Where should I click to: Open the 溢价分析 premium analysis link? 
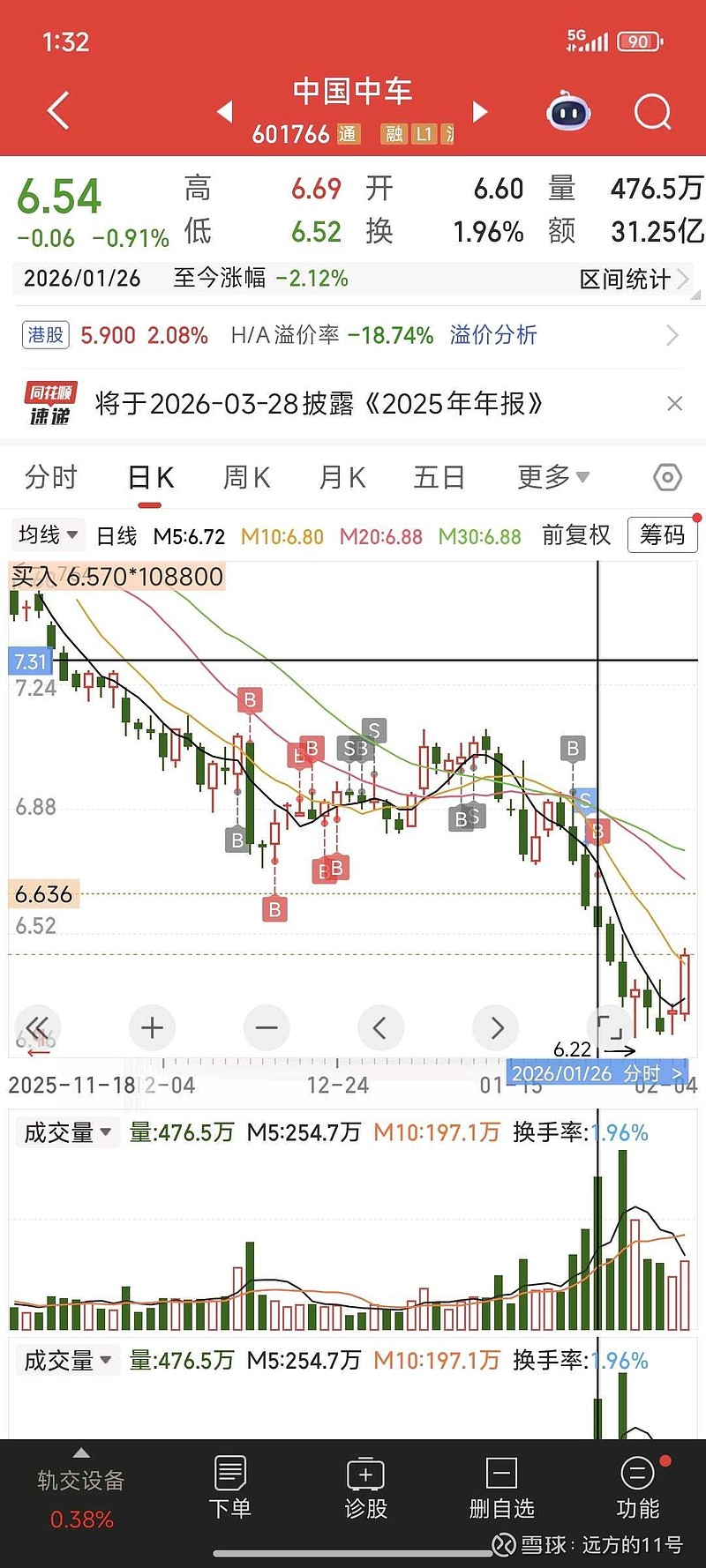(x=492, y=335)
